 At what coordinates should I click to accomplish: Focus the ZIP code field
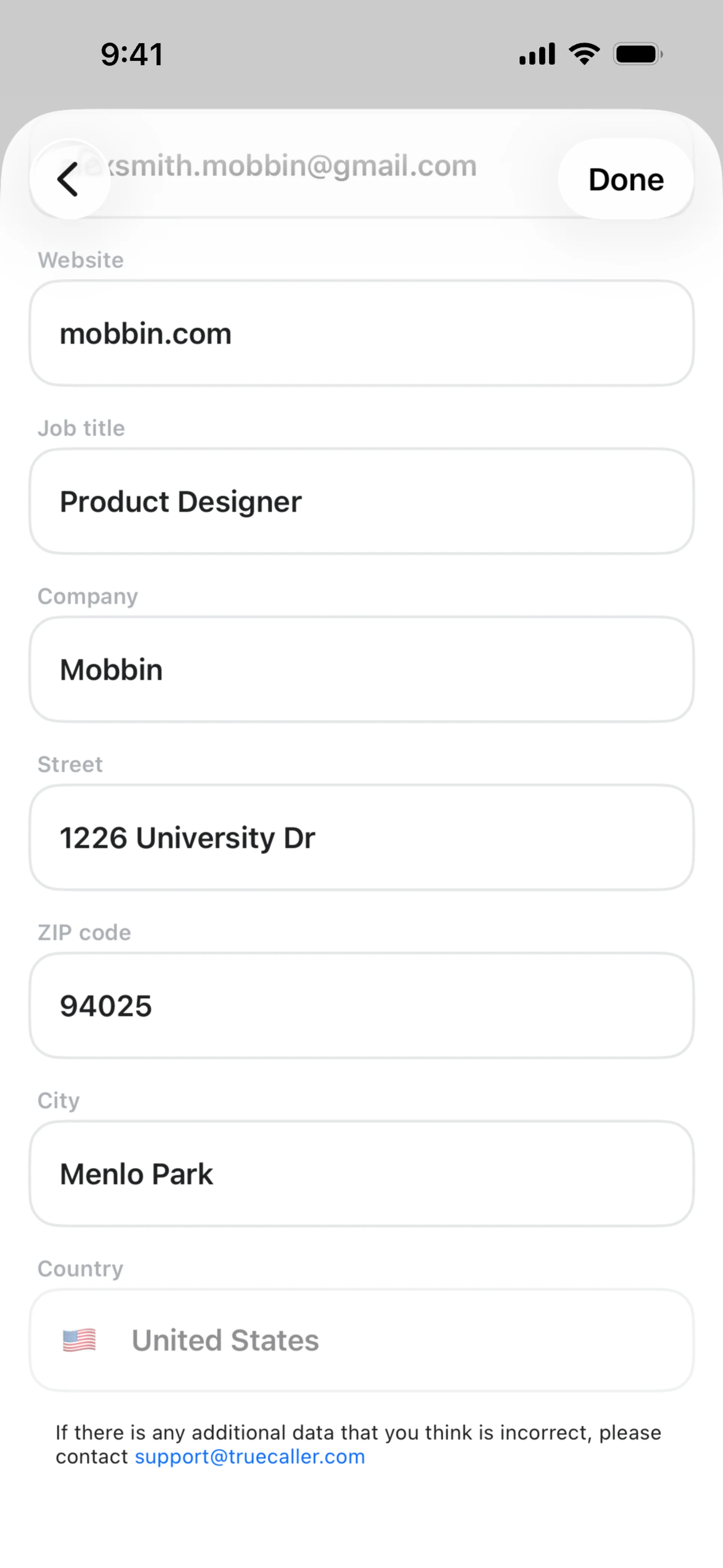click(361, 1005)
